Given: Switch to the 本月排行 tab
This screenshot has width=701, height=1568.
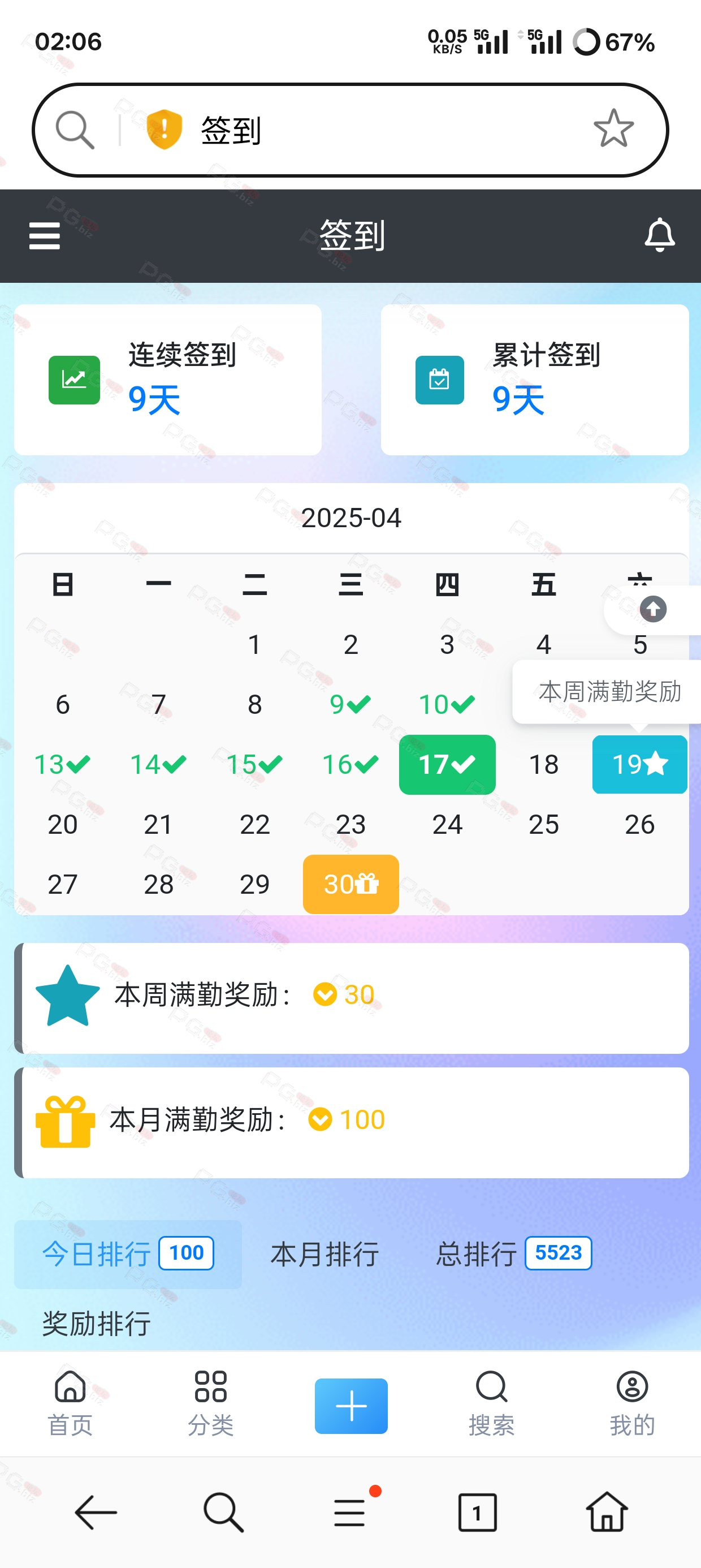Looking at the screenshot, I should pos(324,1254).
